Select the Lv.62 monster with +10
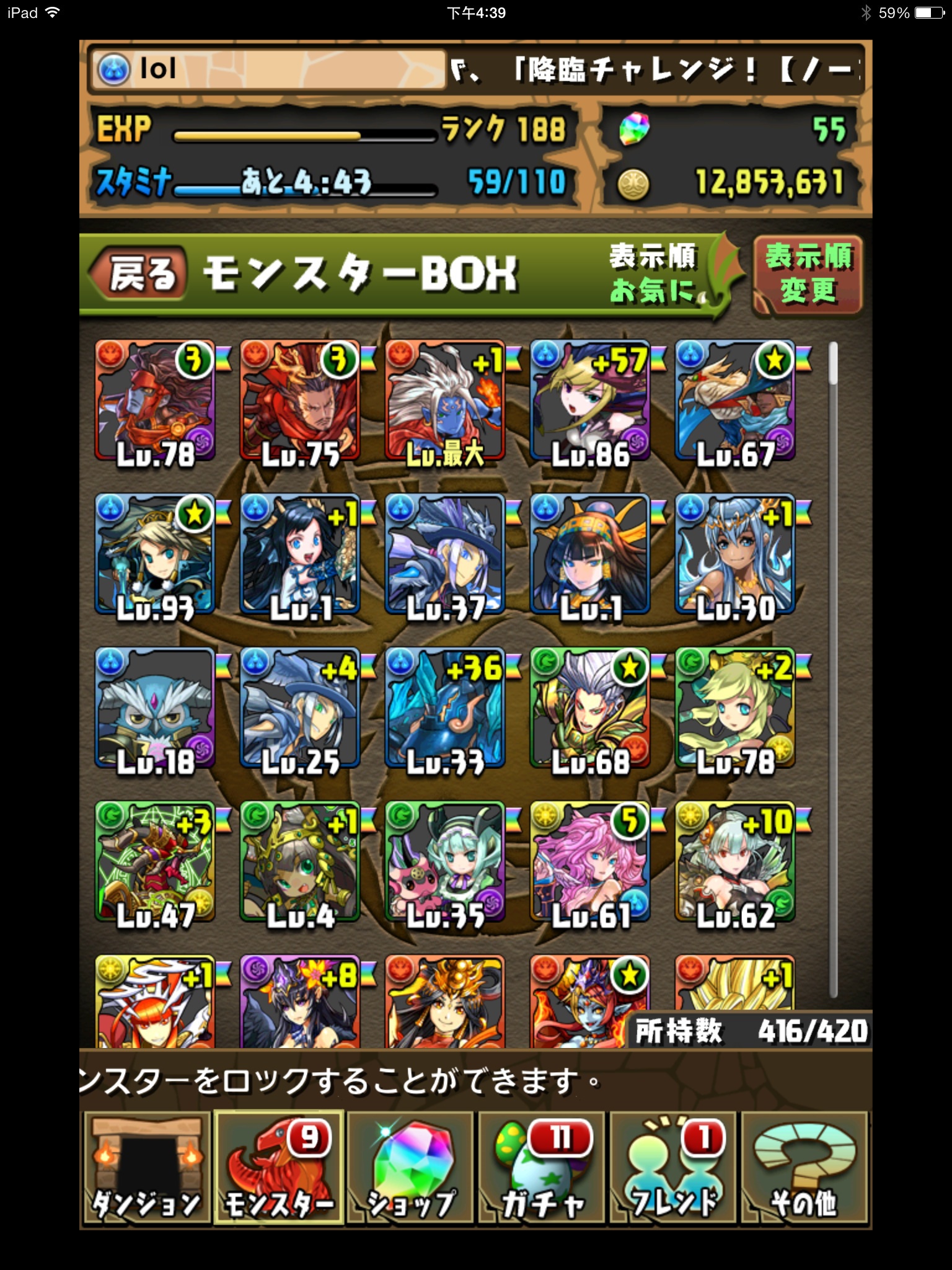The image size is (952, 1270). pyautogui.click(x=735, y=863)
